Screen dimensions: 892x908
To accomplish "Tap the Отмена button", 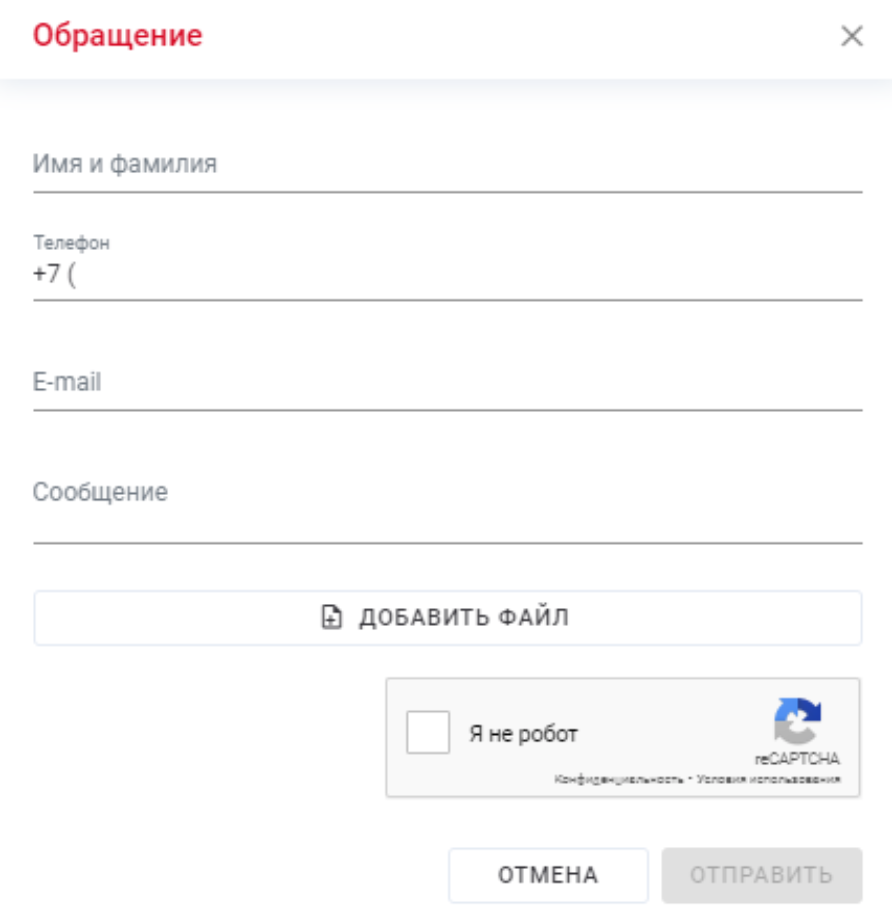I will [548, 875].
